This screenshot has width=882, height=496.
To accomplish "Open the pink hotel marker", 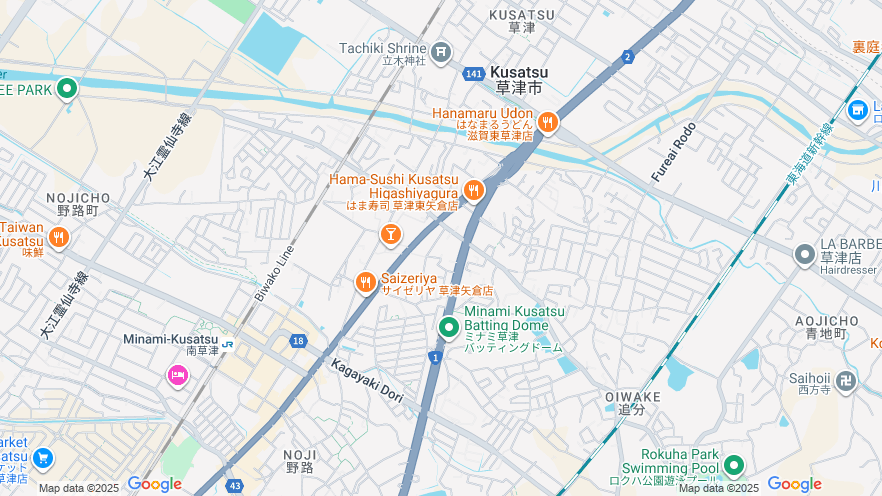I will [x=177, y=375].
